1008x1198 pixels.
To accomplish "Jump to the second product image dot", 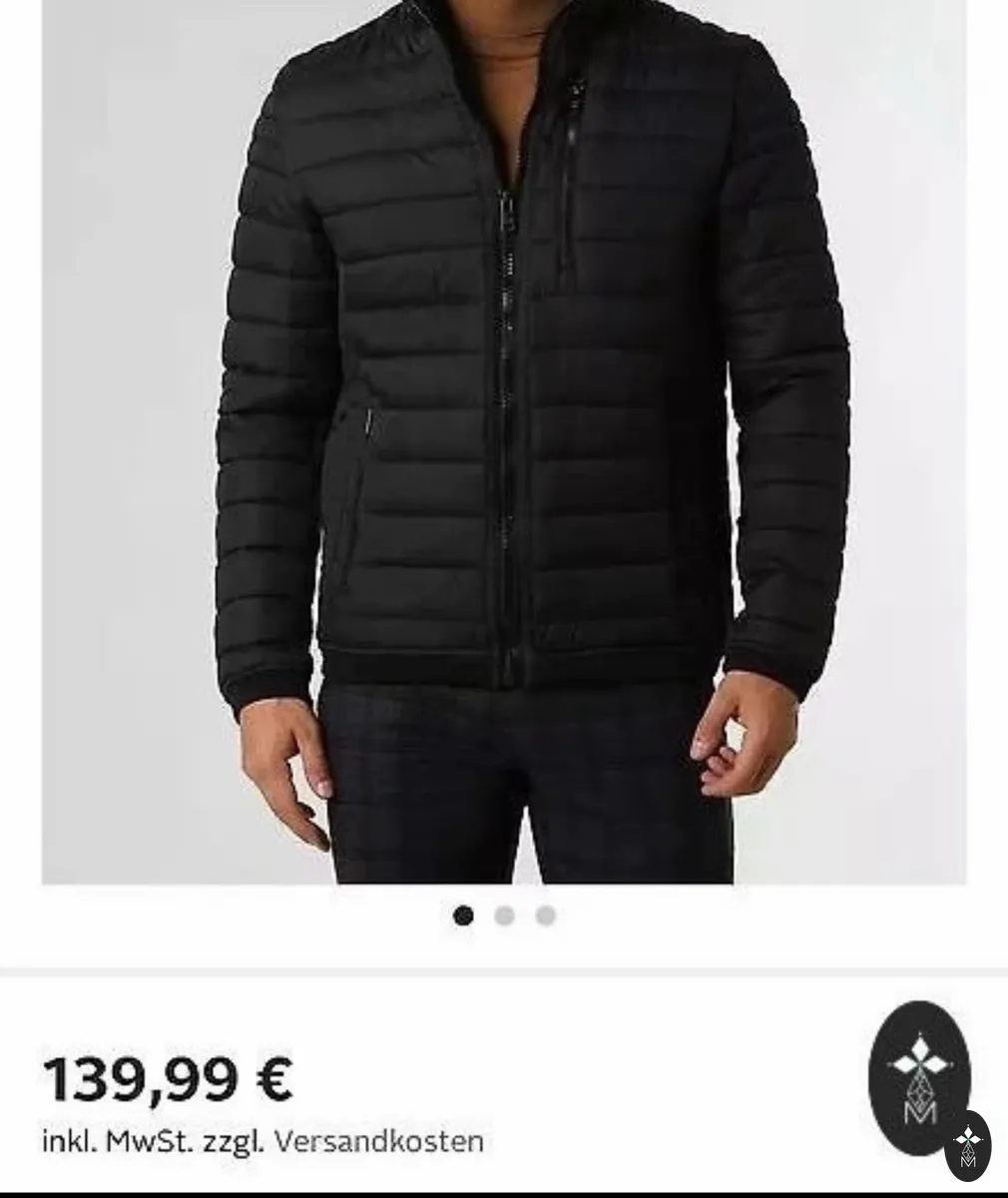I will pyautogui.click(x=505, y=915).
